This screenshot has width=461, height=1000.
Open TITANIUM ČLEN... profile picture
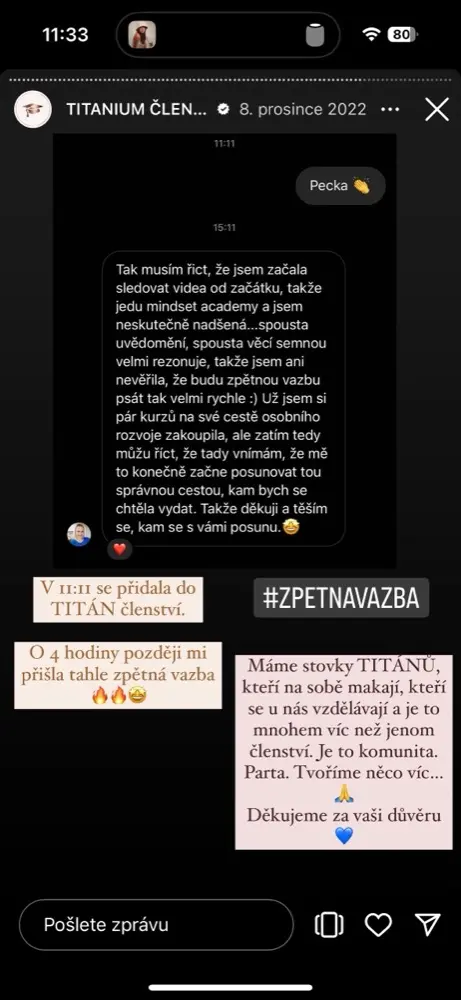pos(33,109)
